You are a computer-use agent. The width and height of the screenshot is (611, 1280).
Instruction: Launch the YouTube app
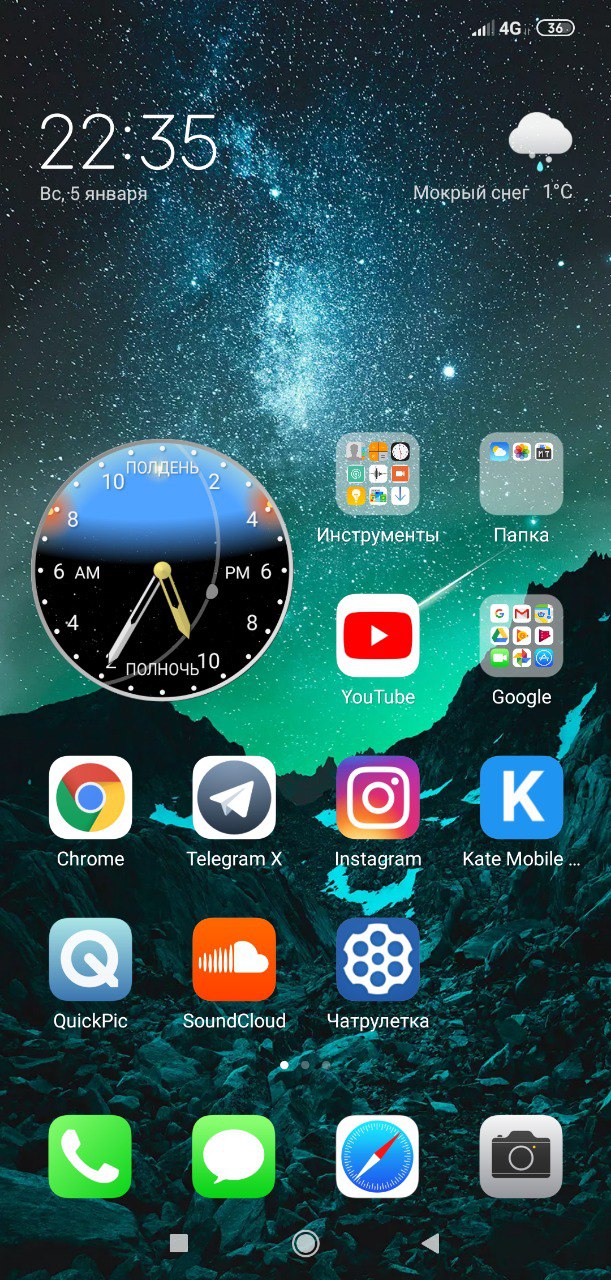(x=378, y=636)
